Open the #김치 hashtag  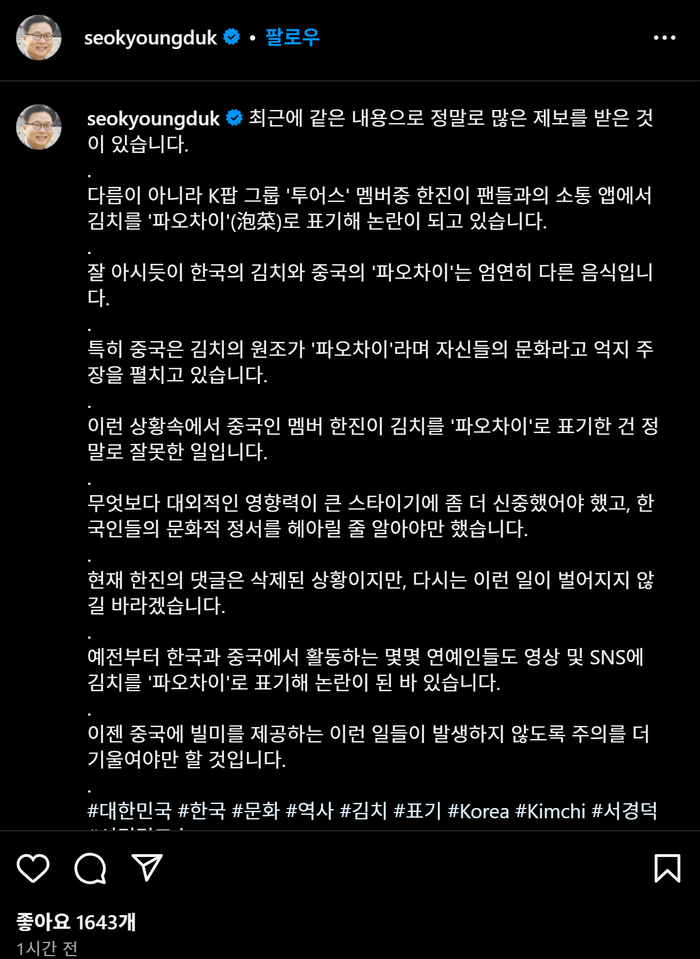click(364, 810)
